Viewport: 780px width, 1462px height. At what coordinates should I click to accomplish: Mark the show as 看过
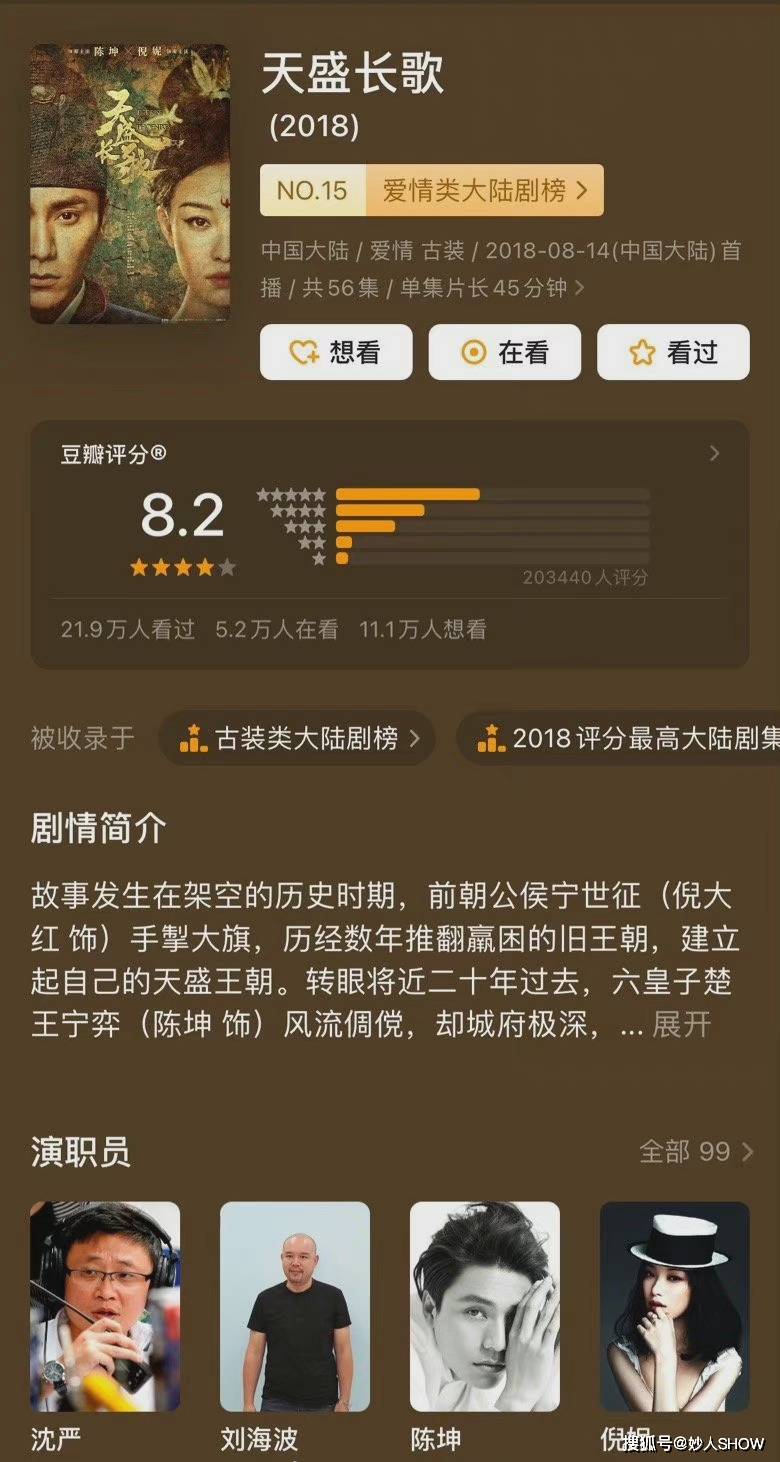pyautogui.click(x=673, y=352)
